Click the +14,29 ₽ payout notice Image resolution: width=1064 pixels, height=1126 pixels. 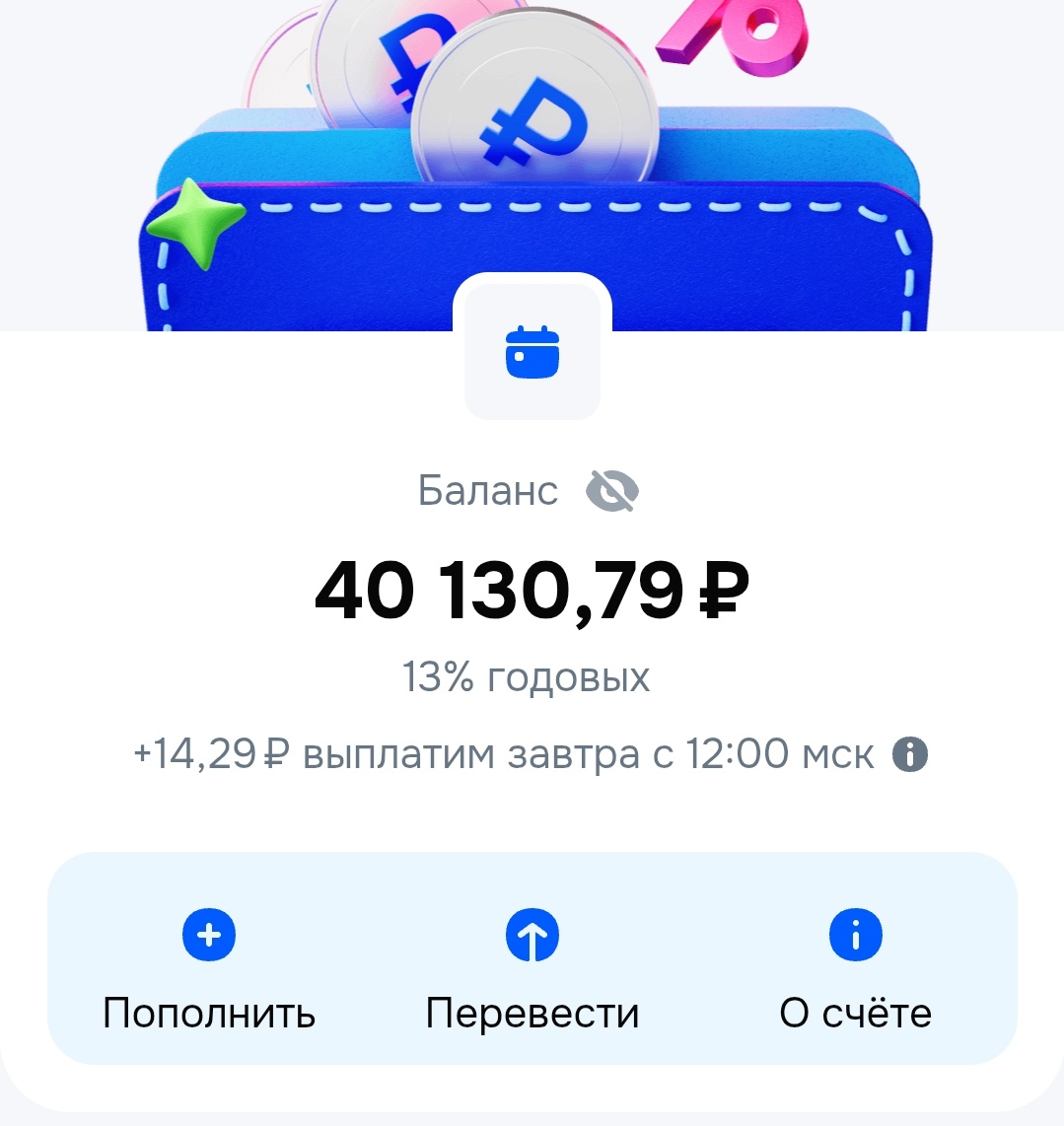[503, 754]
